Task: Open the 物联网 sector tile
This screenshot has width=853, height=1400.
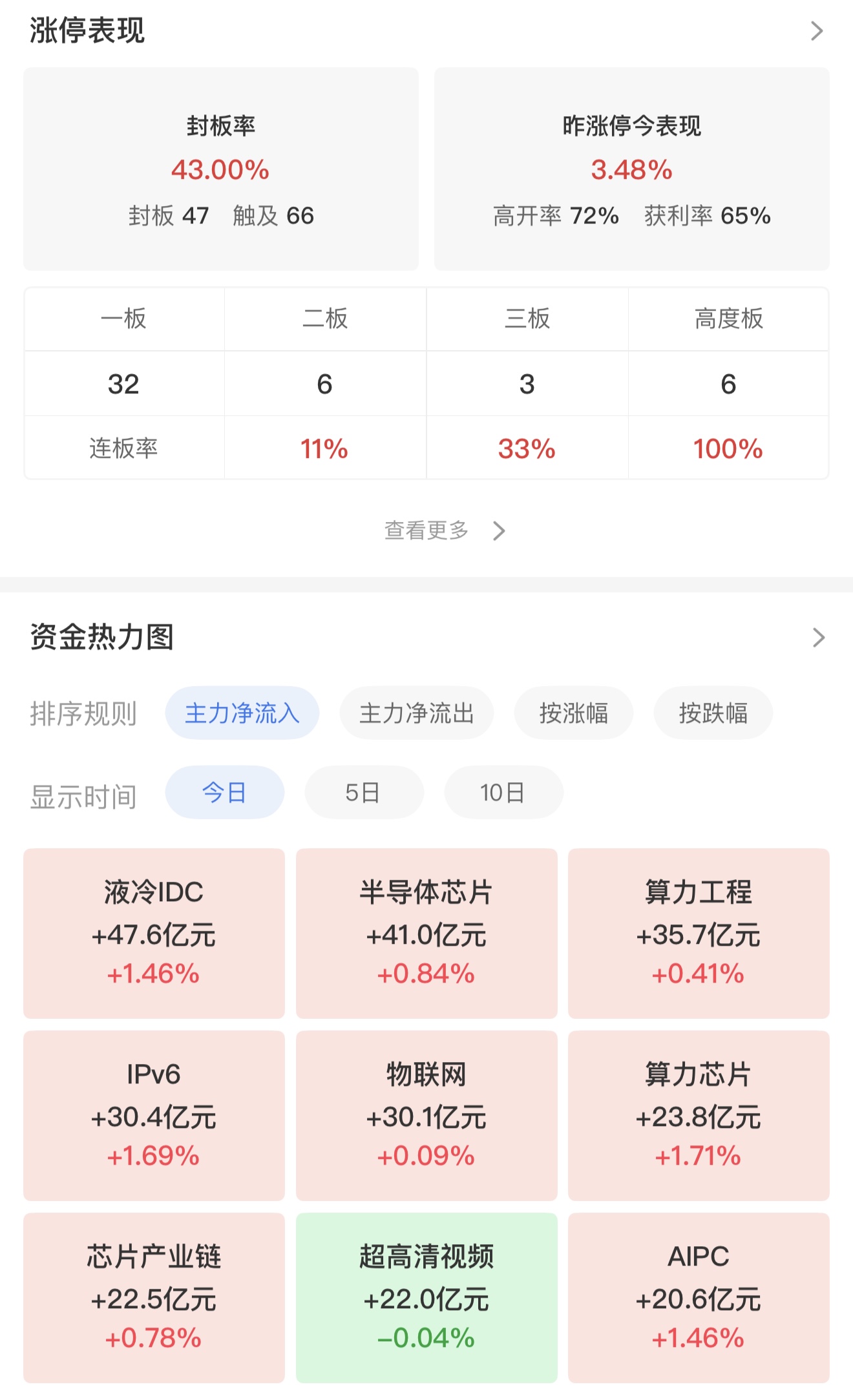Action: click(426, 1115)
